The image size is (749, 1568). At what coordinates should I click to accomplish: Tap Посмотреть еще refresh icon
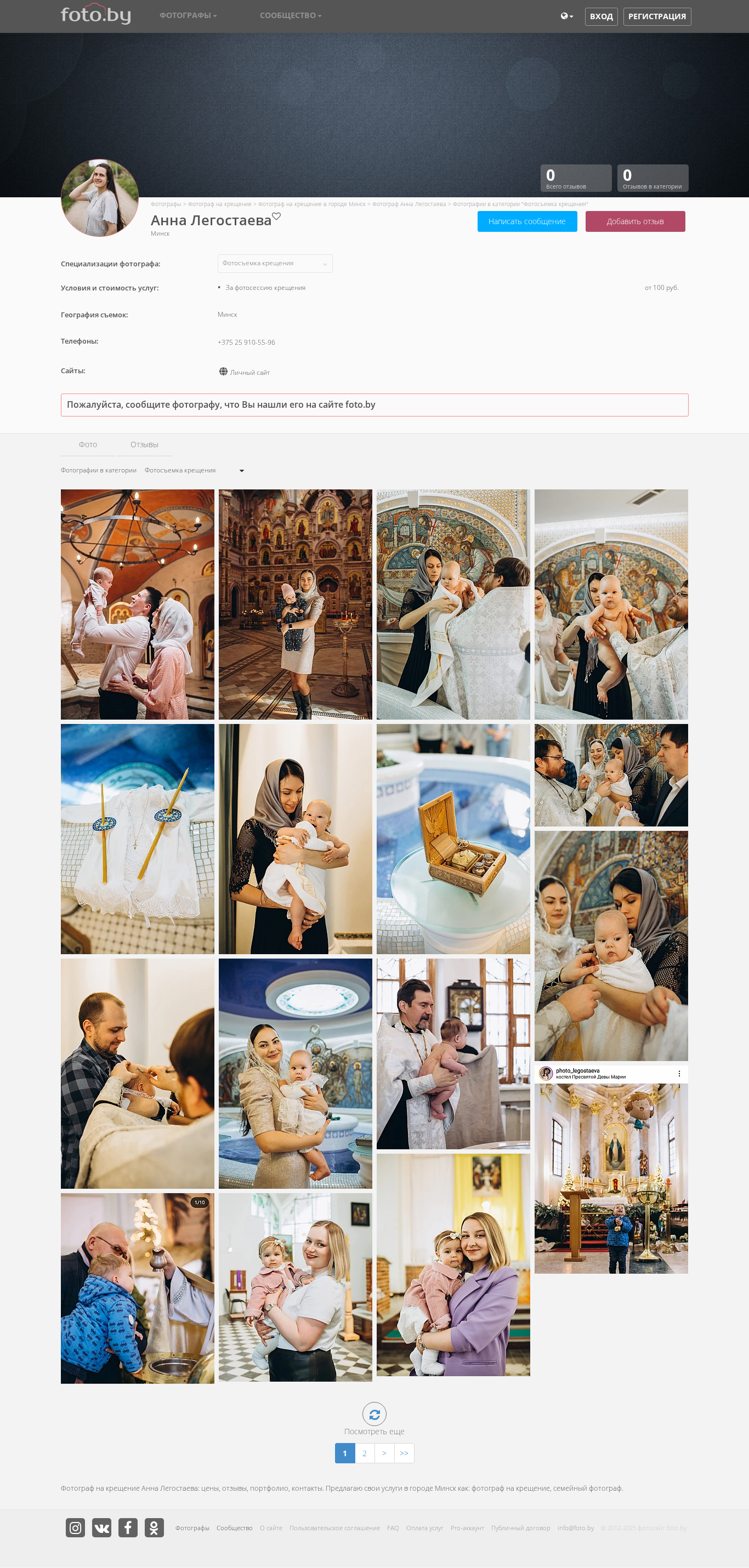[x=374, y=1414]
